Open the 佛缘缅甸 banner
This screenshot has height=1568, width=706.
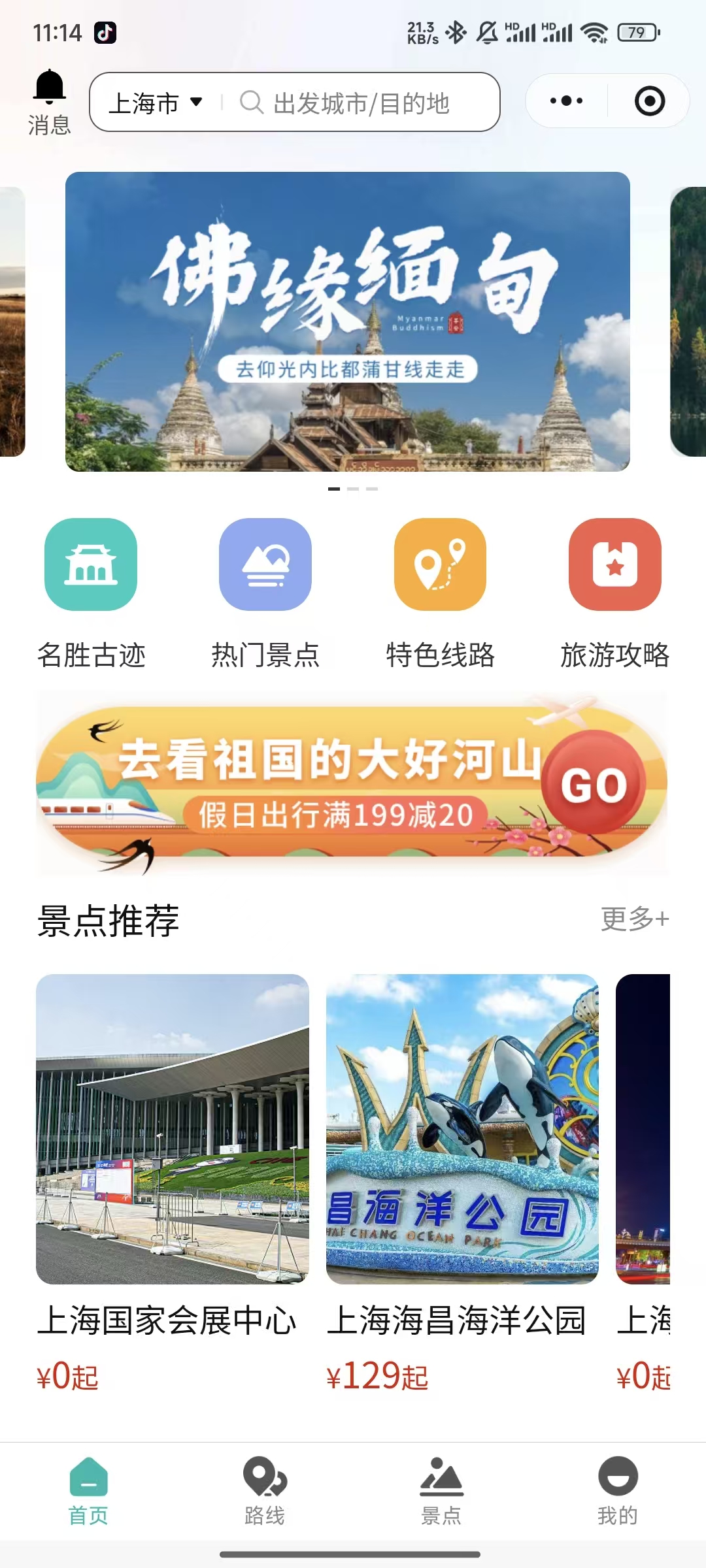[347, 321]
